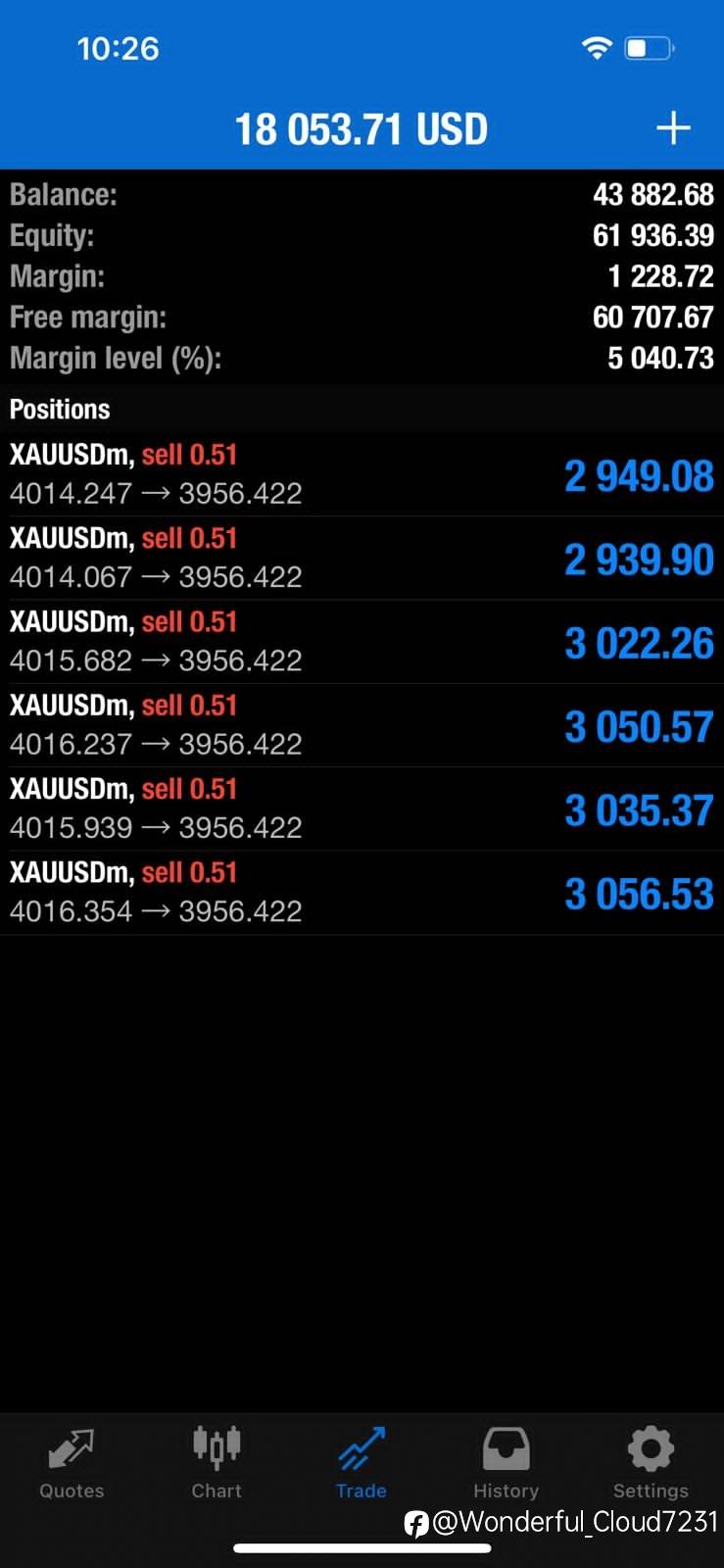Open the Settings tab
This screenshot has height=1568, width=724.
(651, 1463)
